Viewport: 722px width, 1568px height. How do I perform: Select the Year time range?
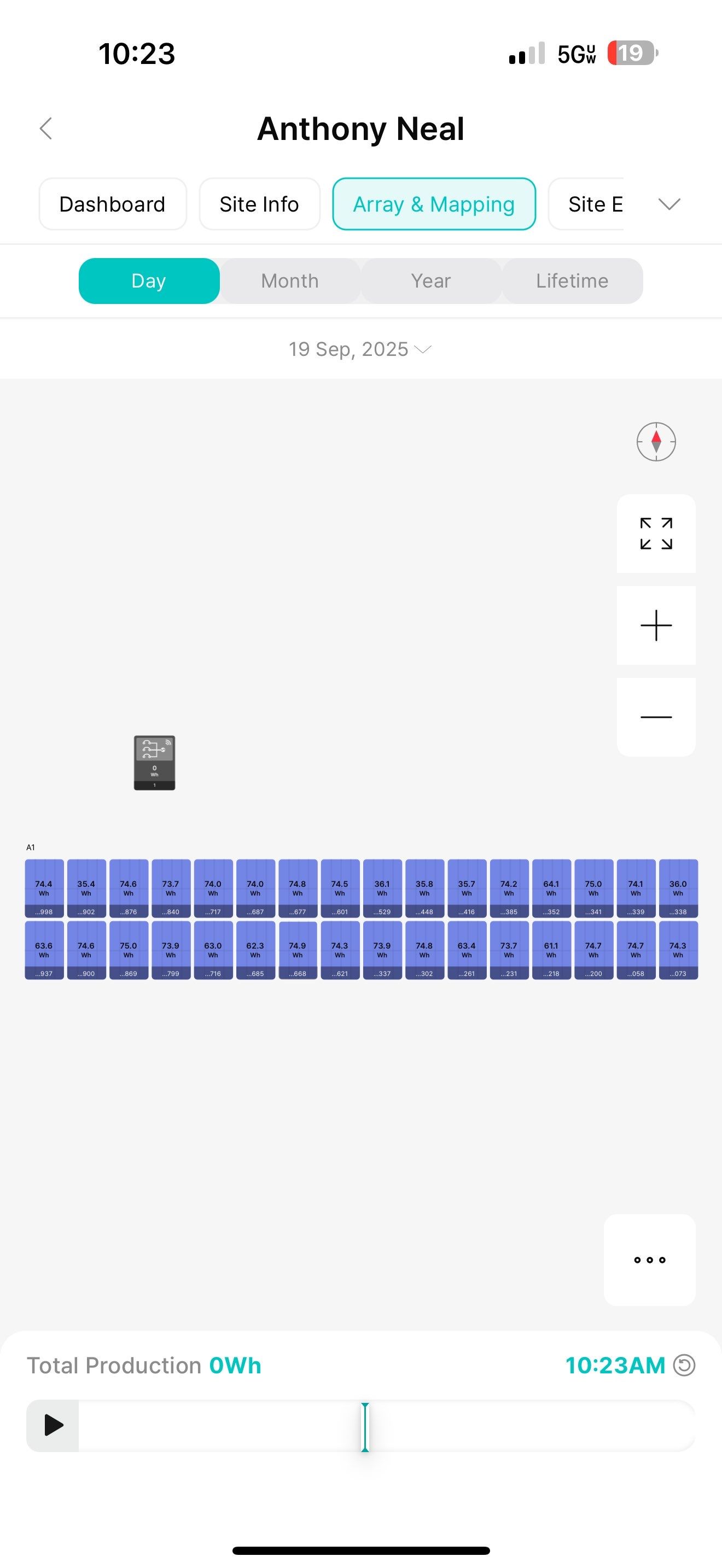[x=430, y=280]
